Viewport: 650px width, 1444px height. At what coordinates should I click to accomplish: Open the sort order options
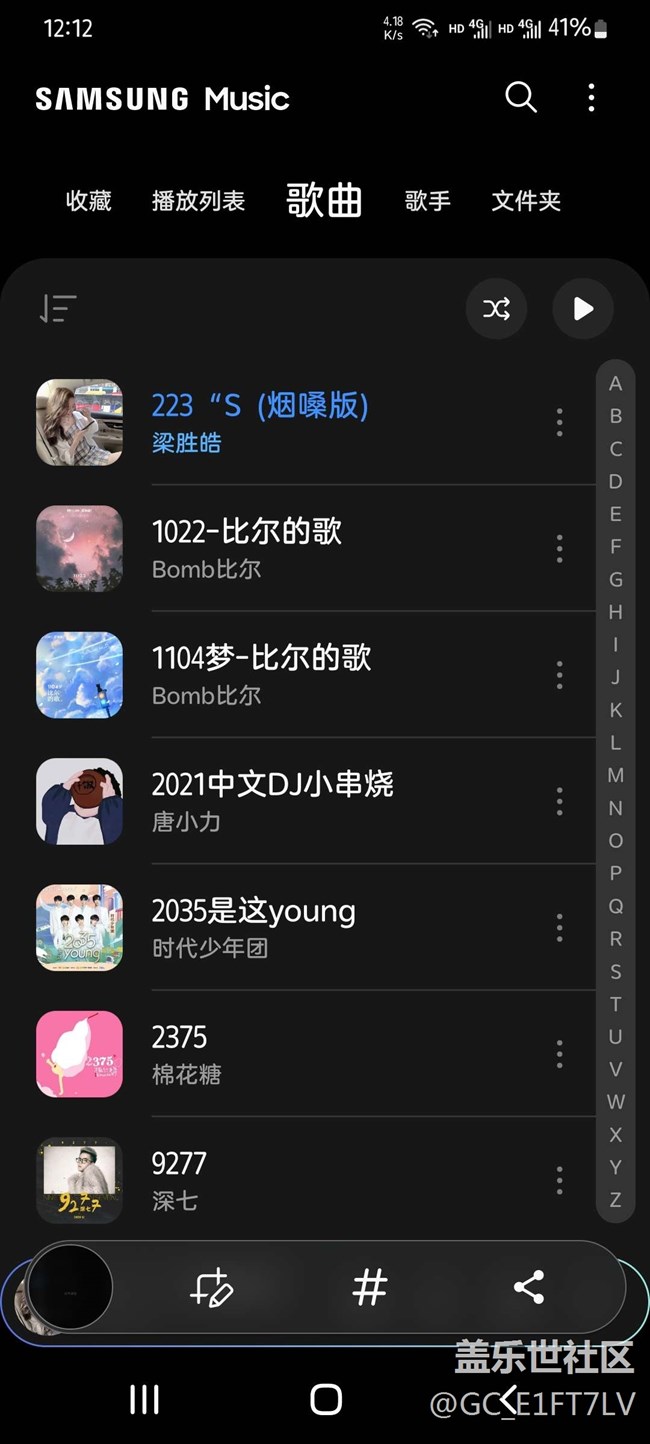point(58,309)
